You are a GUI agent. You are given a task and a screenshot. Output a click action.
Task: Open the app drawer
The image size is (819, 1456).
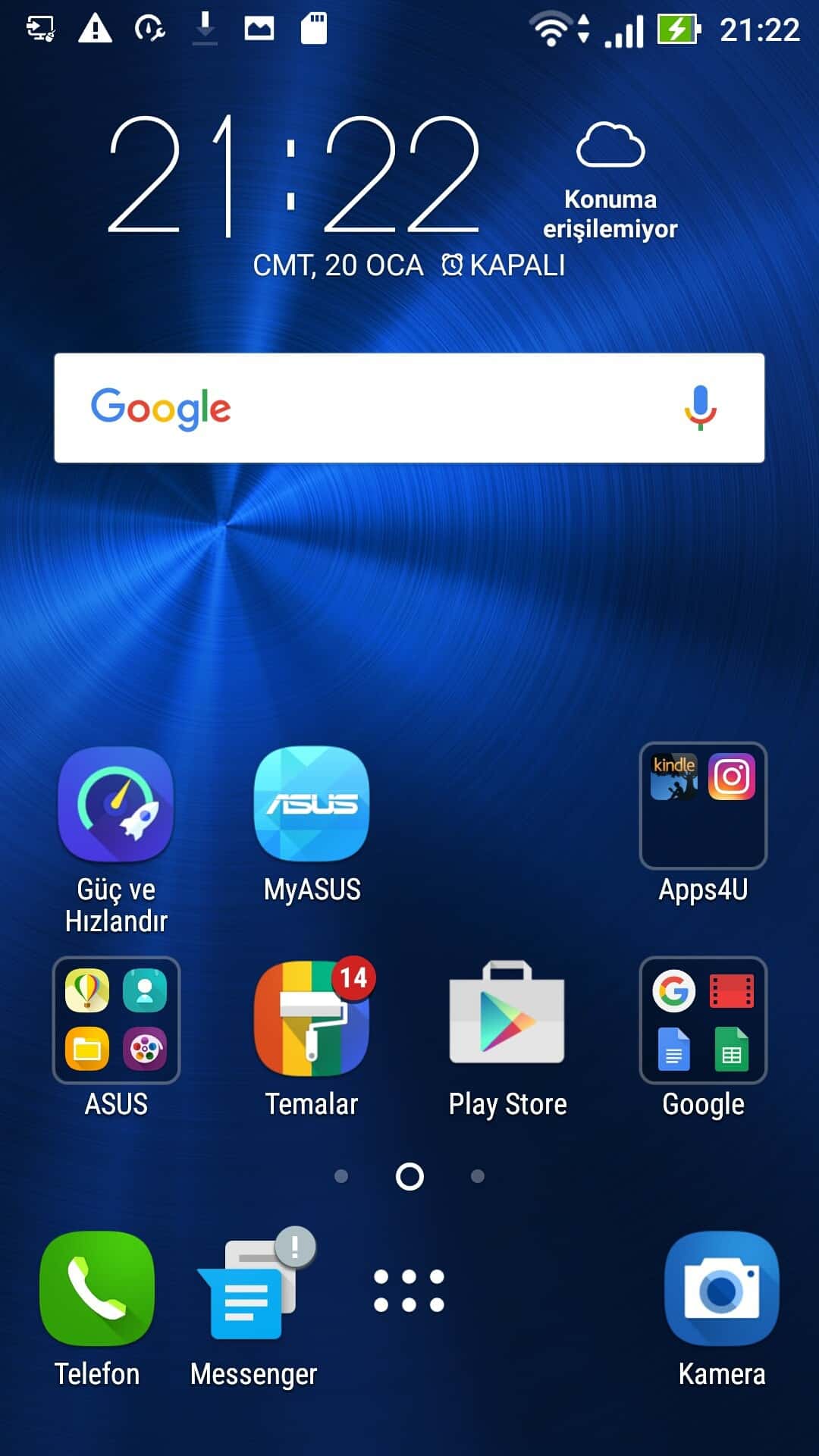pos(409,1291)
